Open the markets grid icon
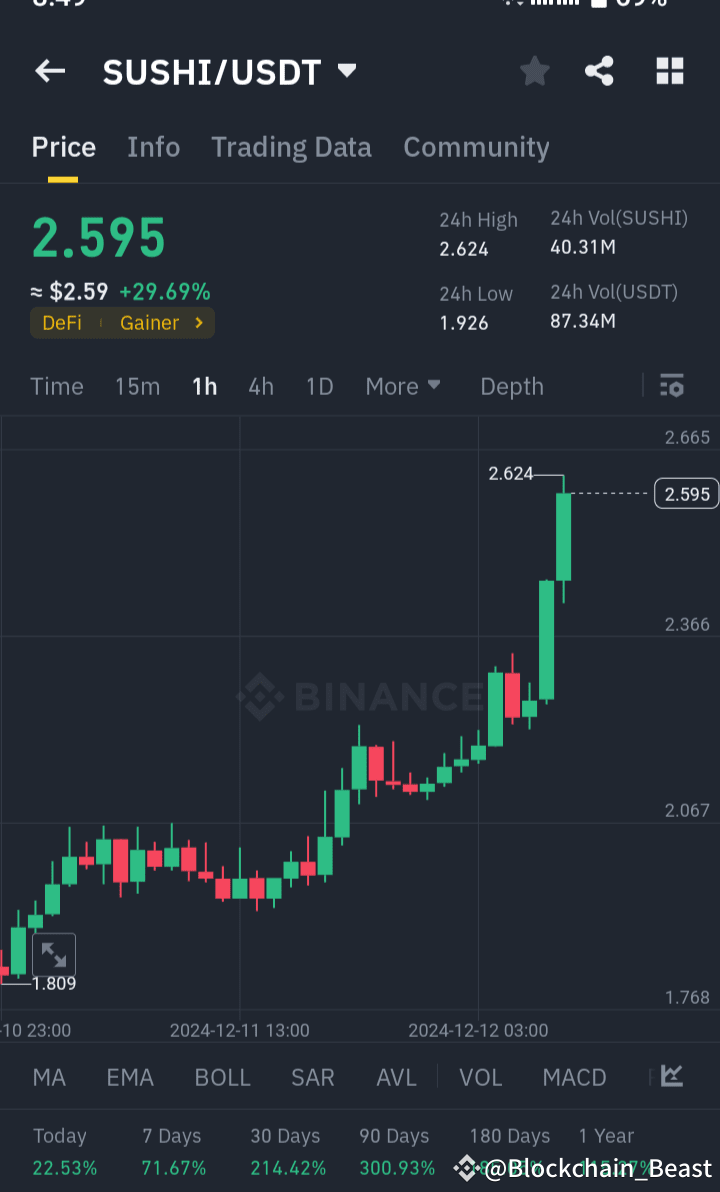This screenshot has width=720, height=1192. [669, 71]
